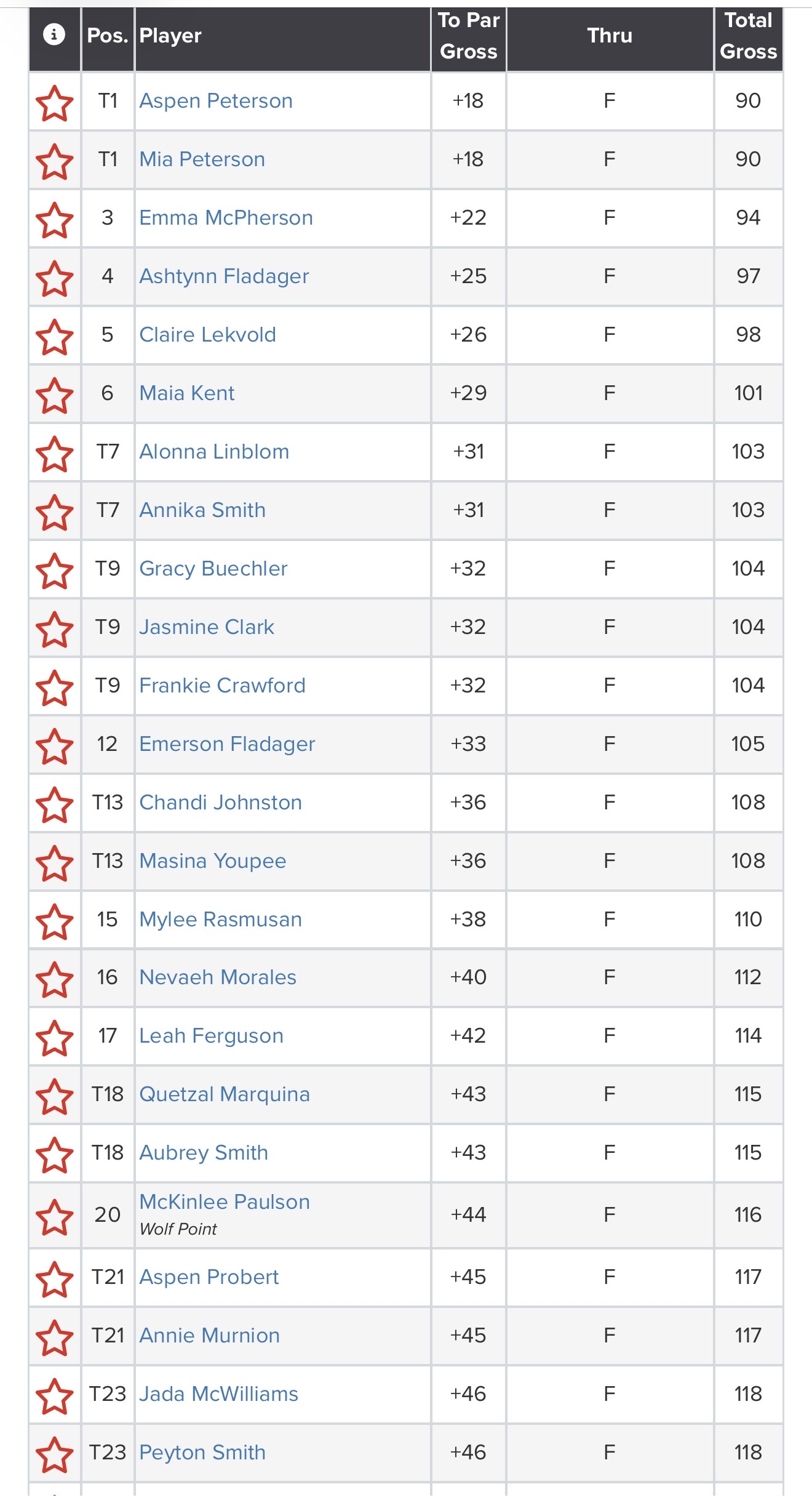
Task: Tap Gracy Buechler's name
Action: 213,569
